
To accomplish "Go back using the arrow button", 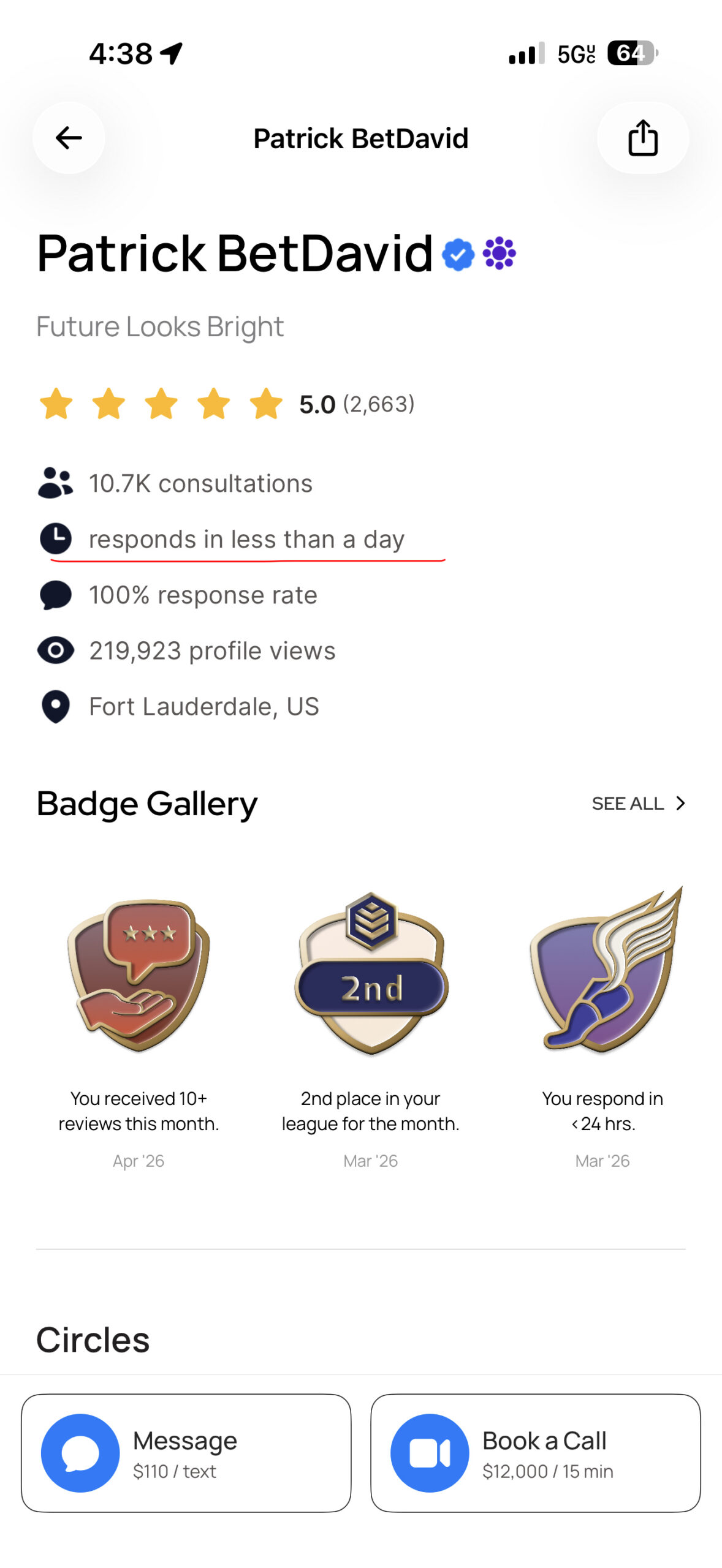I will [69, 138].
